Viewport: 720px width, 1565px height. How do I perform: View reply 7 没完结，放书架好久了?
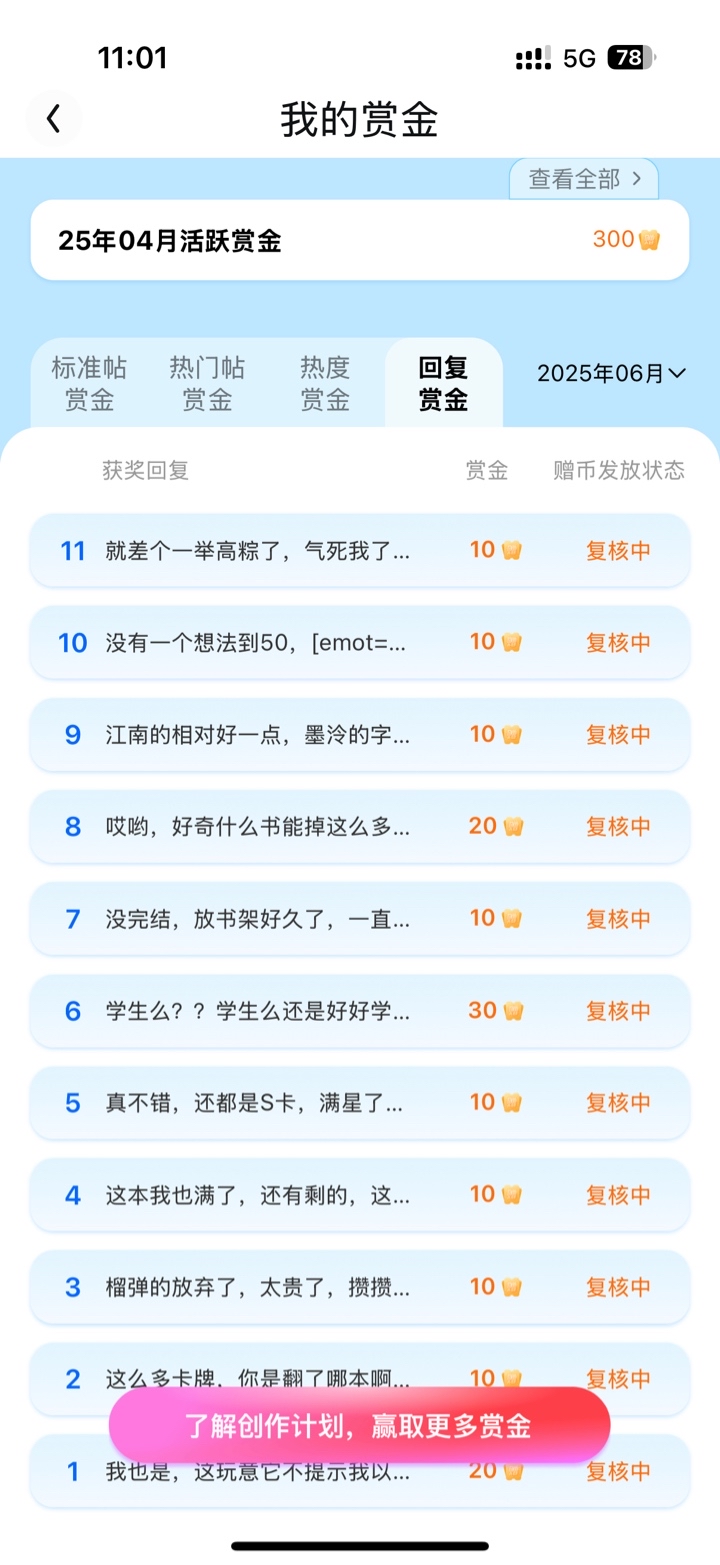coord(360,918)
